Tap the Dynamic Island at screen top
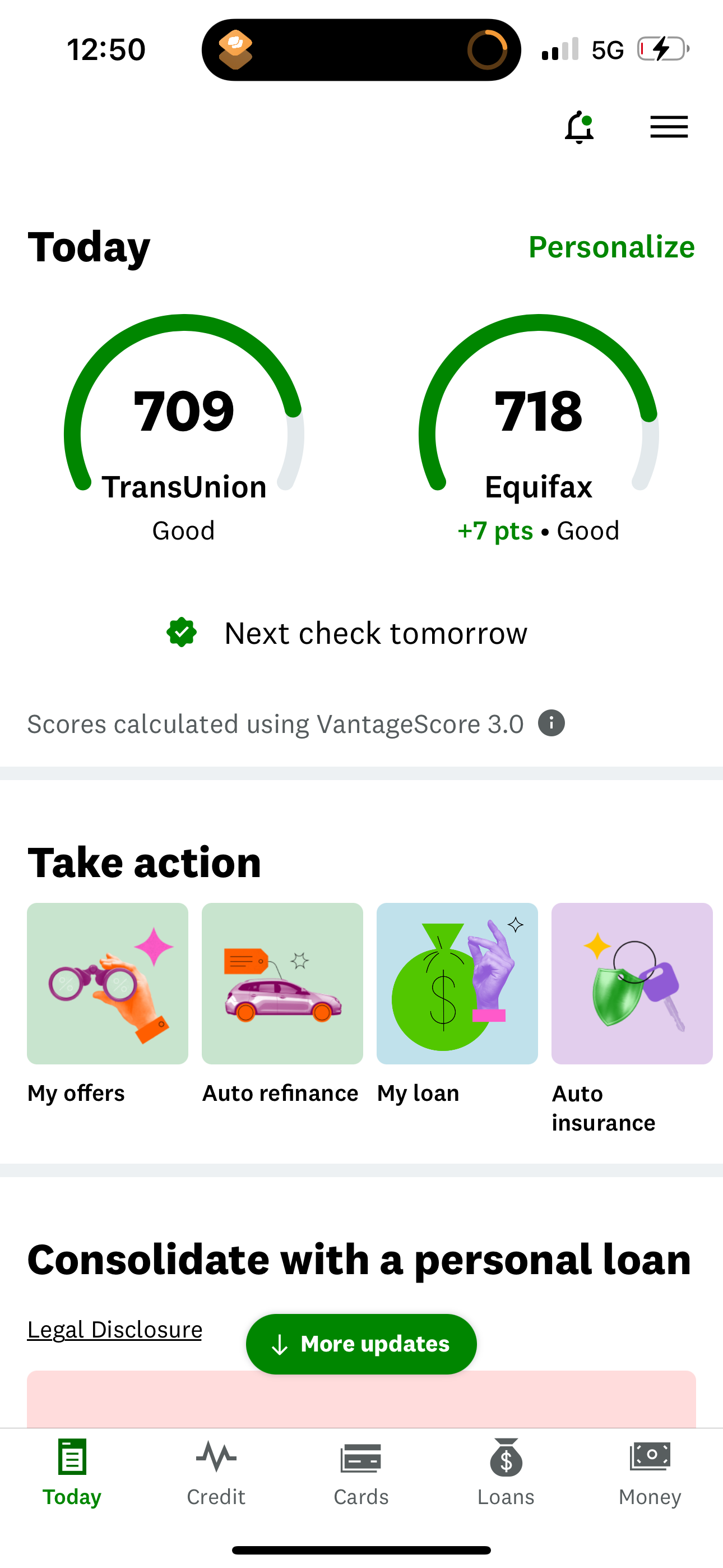723x1568 pixels. (361, 49)
